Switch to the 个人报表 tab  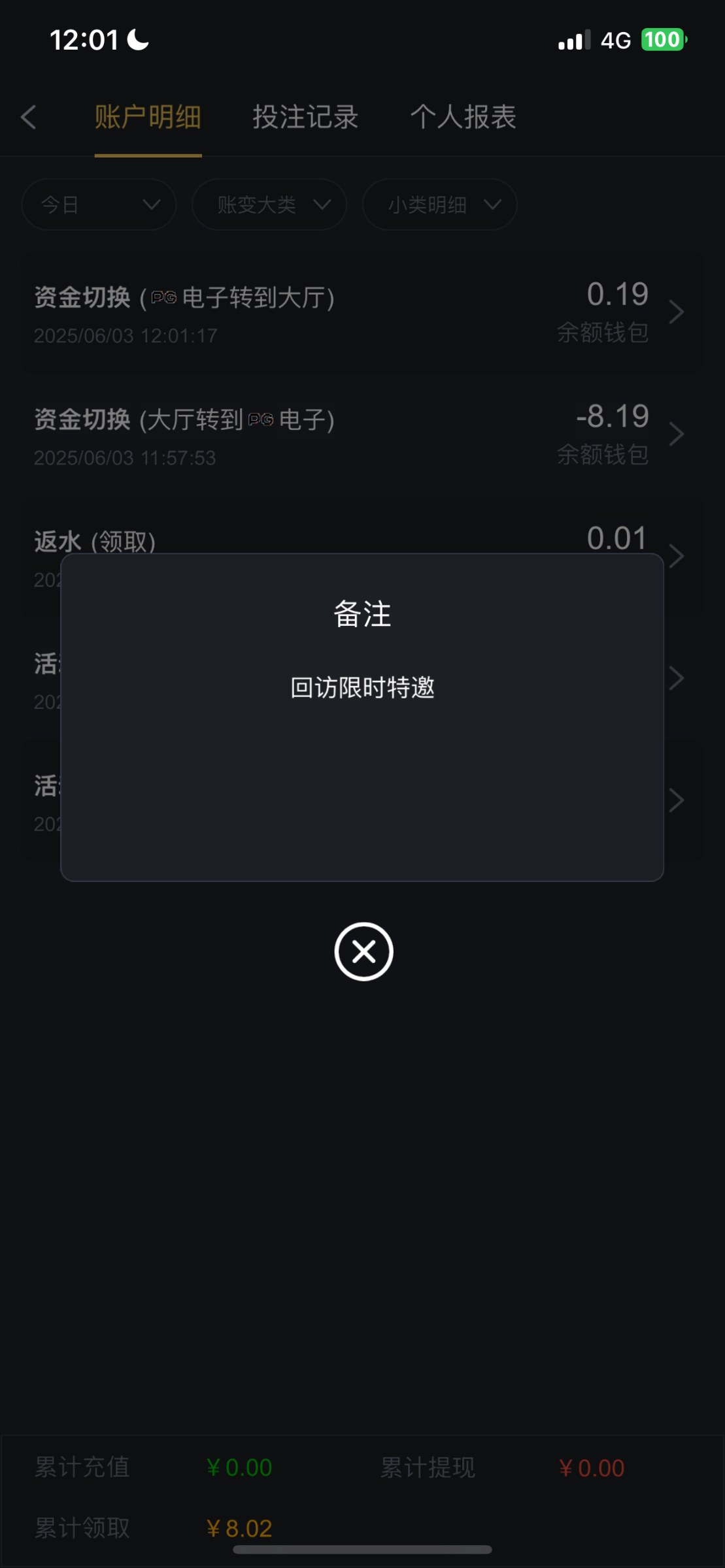coord(463,118)
